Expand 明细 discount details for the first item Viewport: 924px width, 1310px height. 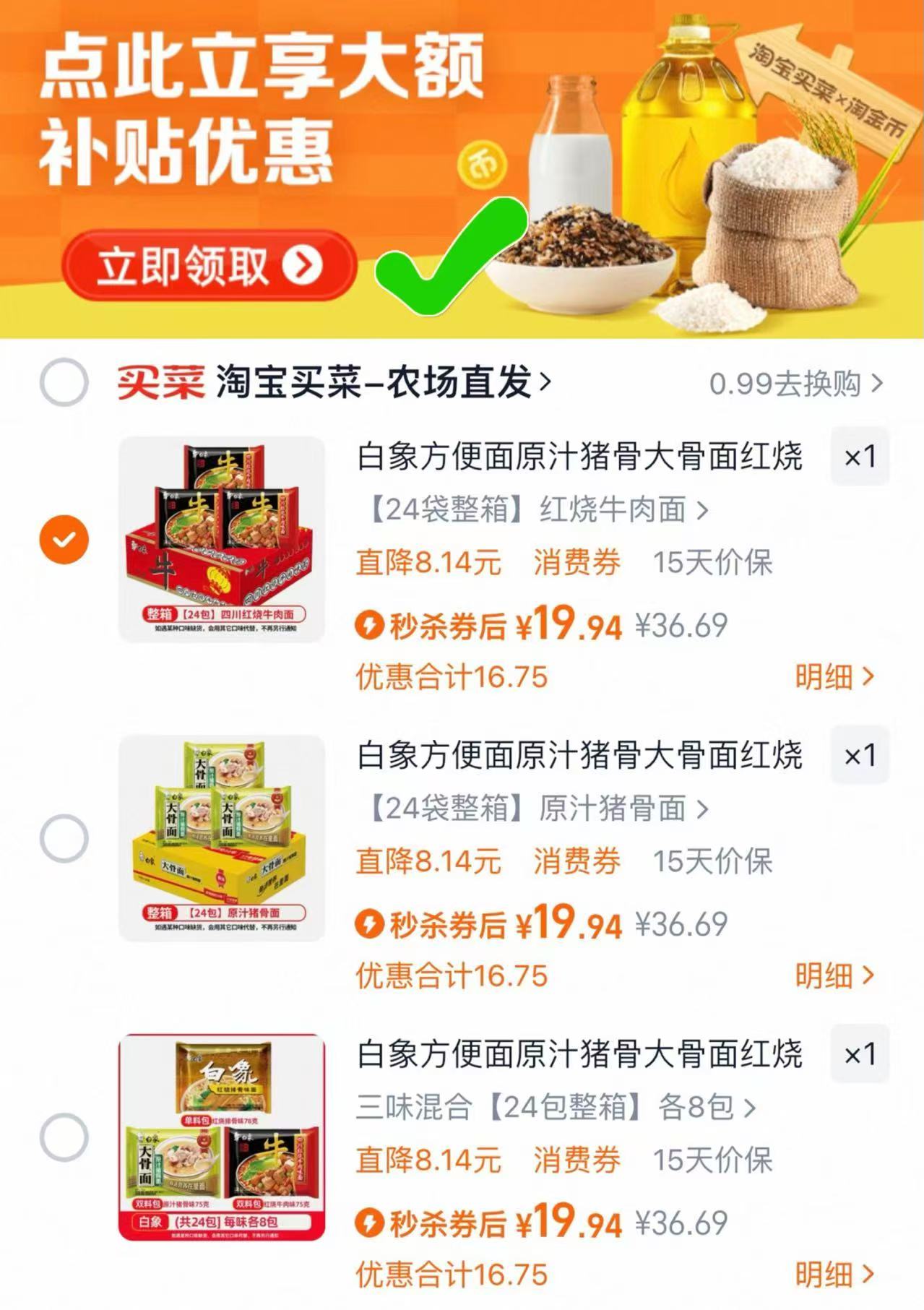[834, 676]
